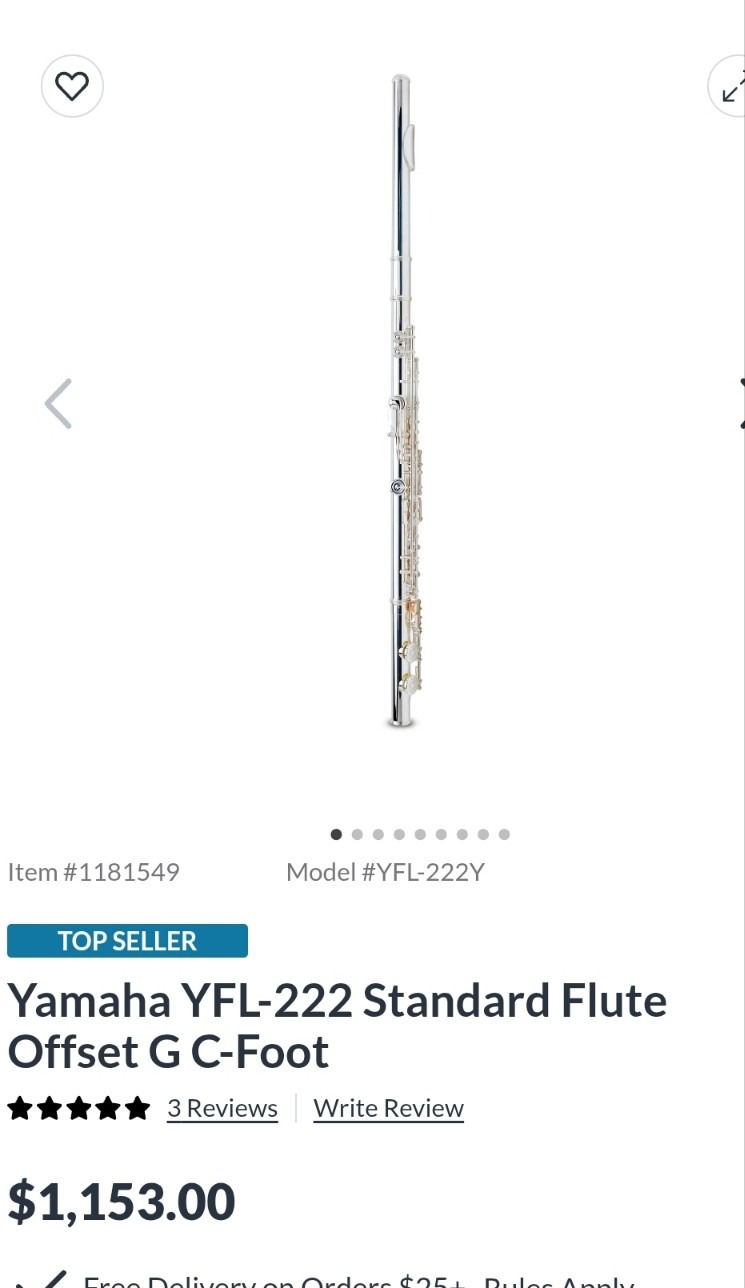Tap Write Review link

pos(388,1108)
